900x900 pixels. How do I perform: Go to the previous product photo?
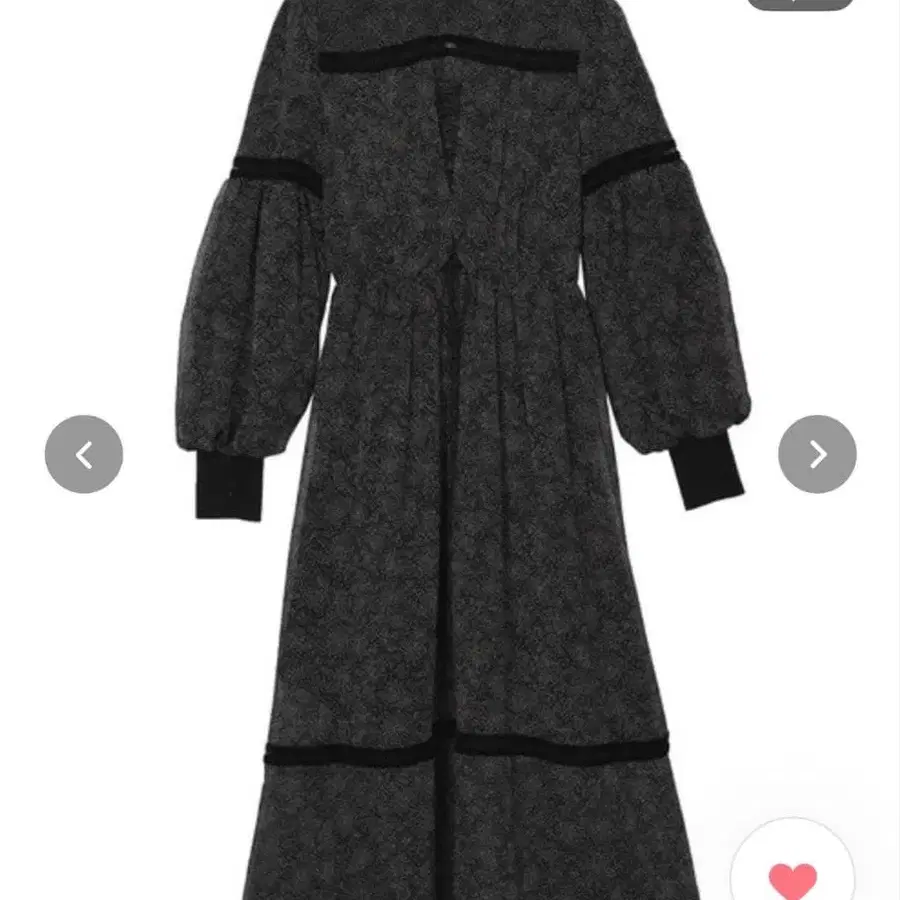pyautogui.click(x=84, y=454)
